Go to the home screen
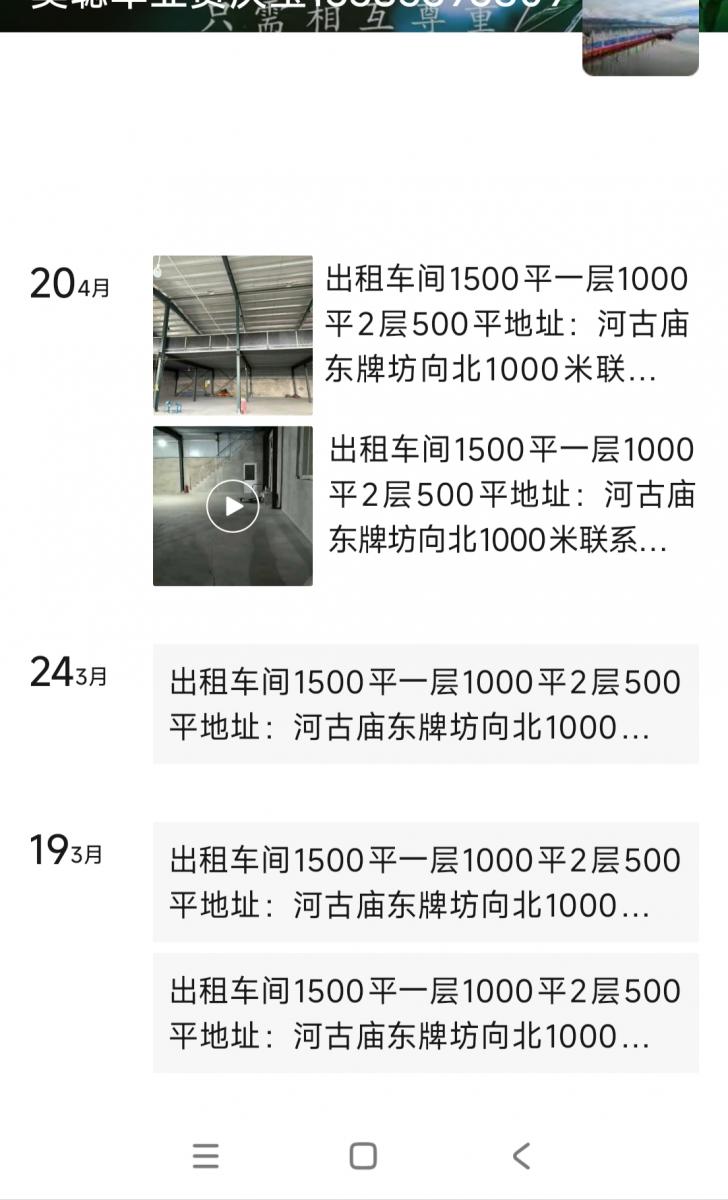The image size is (728, 1200). click(363, 1156)
